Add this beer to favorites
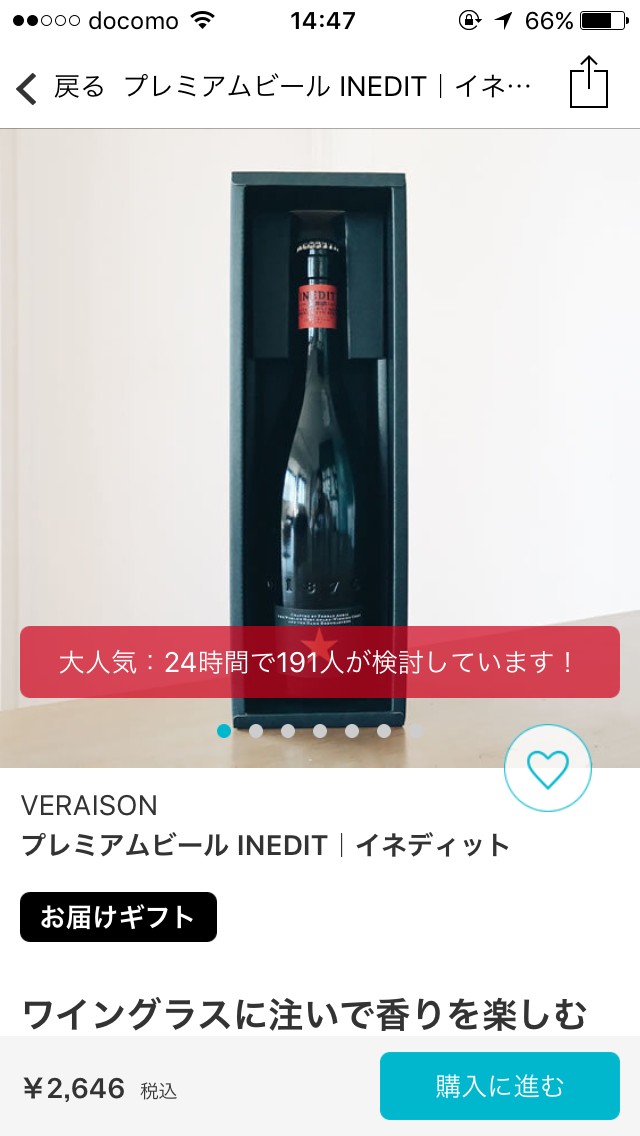The width and height of the screenshot is (640, 1136). pos(547,768)
